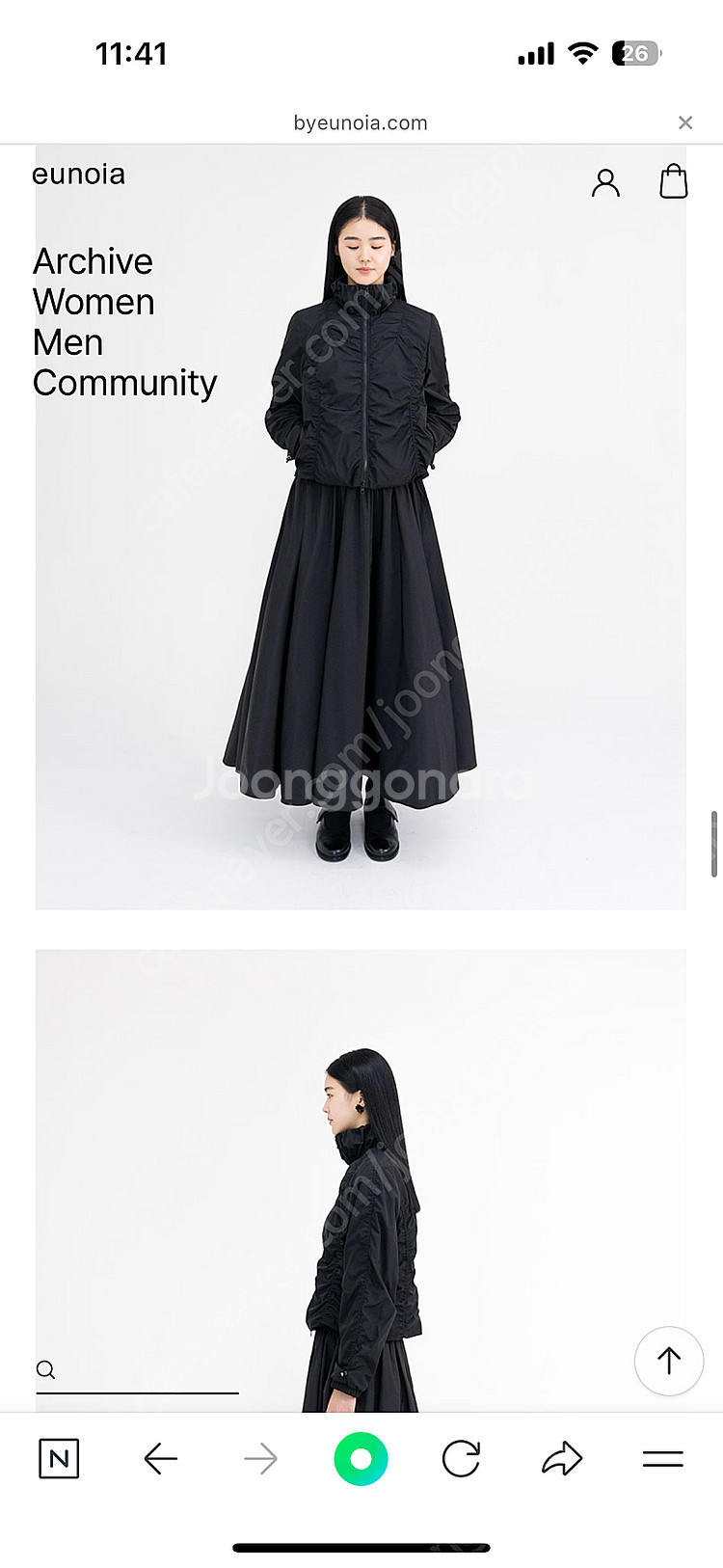
Task: Tap the byeunoia.com address bar
Action: (361, 122)
